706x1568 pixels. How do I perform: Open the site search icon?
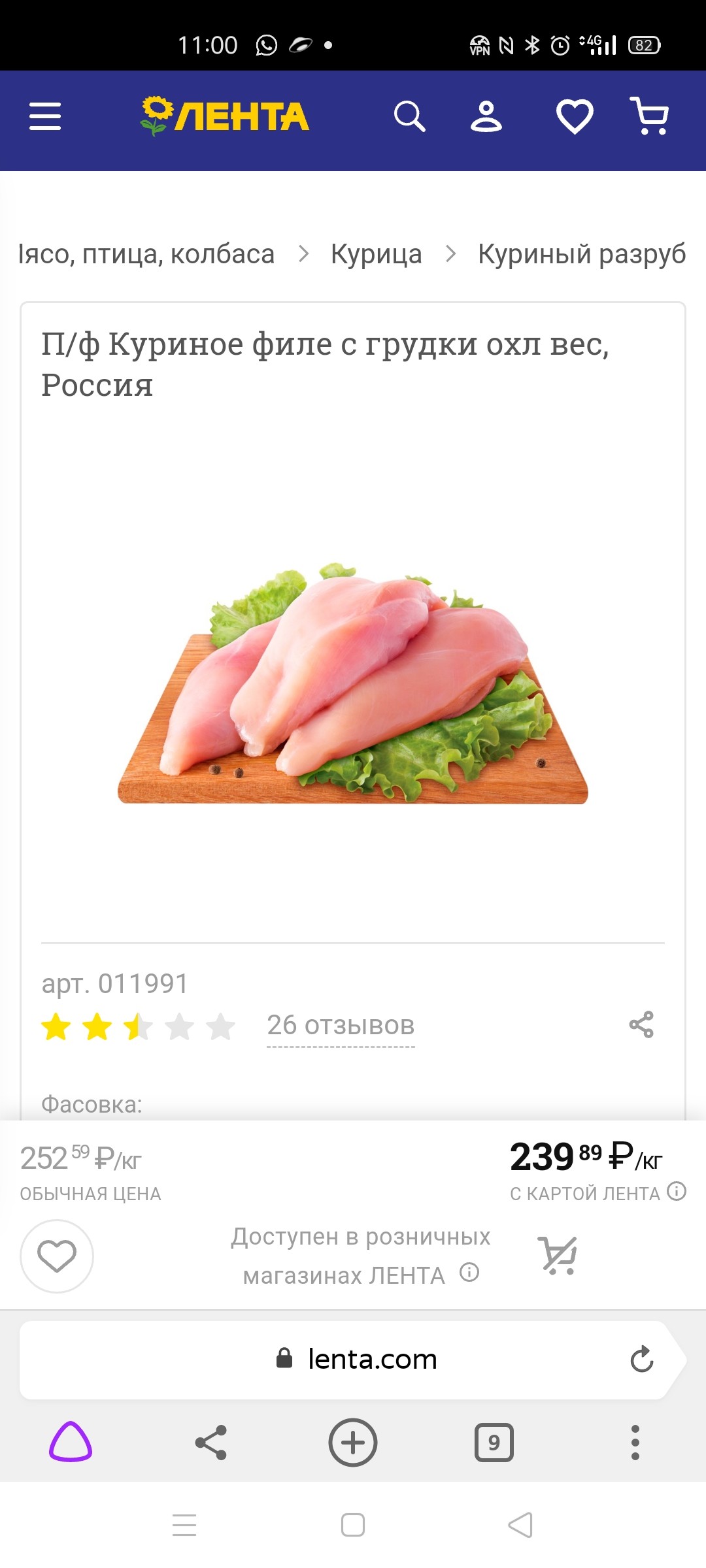409,117
